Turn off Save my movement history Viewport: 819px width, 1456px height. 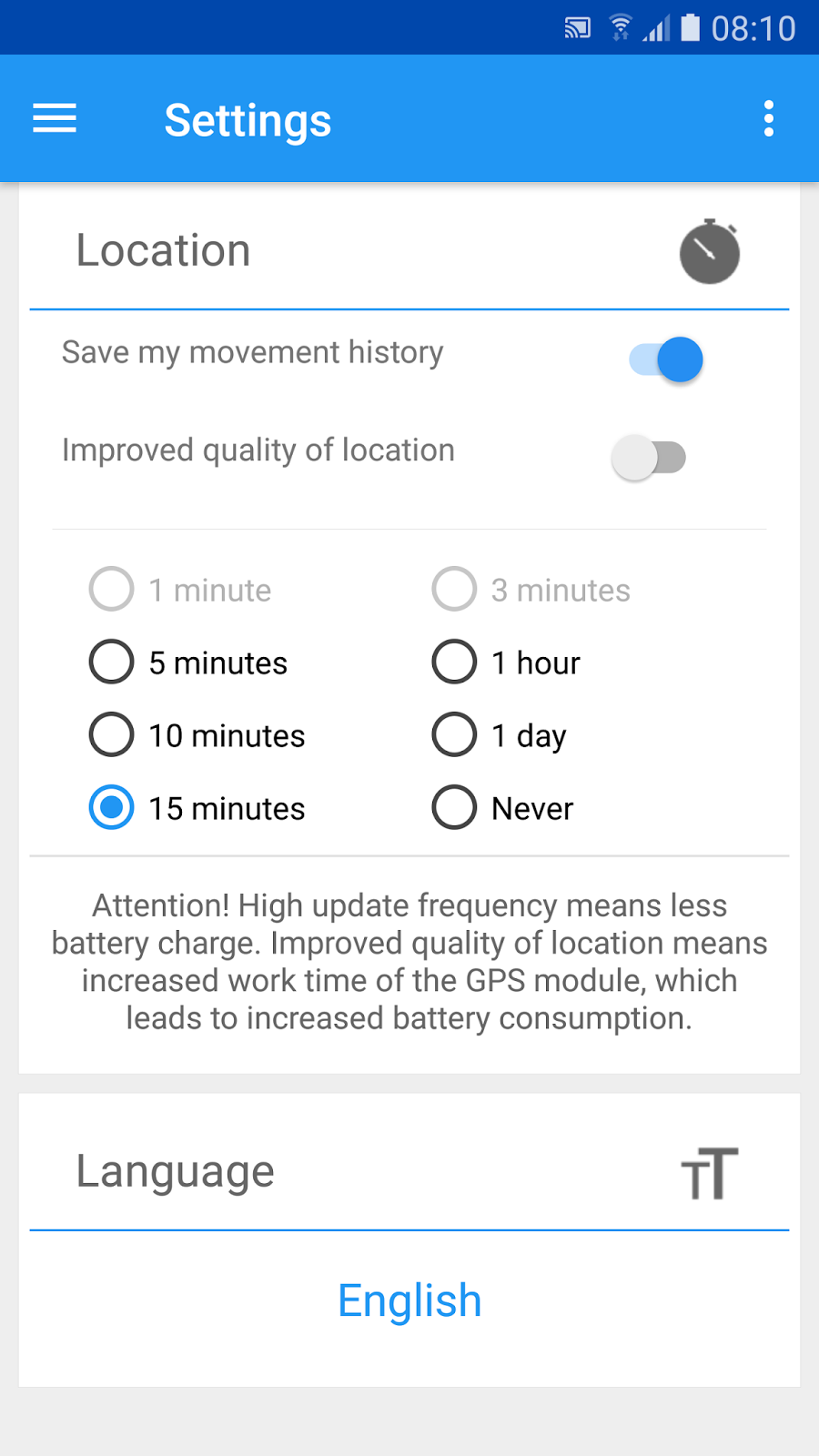tap(666, 359)
